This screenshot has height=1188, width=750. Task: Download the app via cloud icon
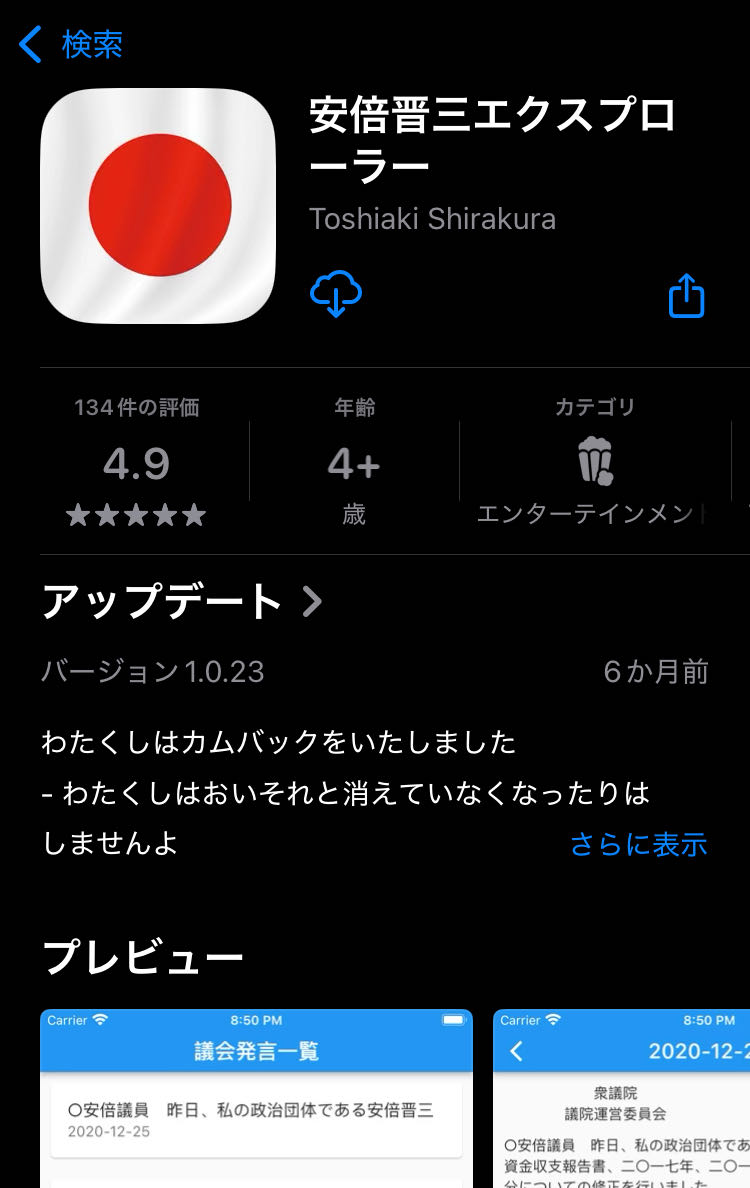coord(336,294)
